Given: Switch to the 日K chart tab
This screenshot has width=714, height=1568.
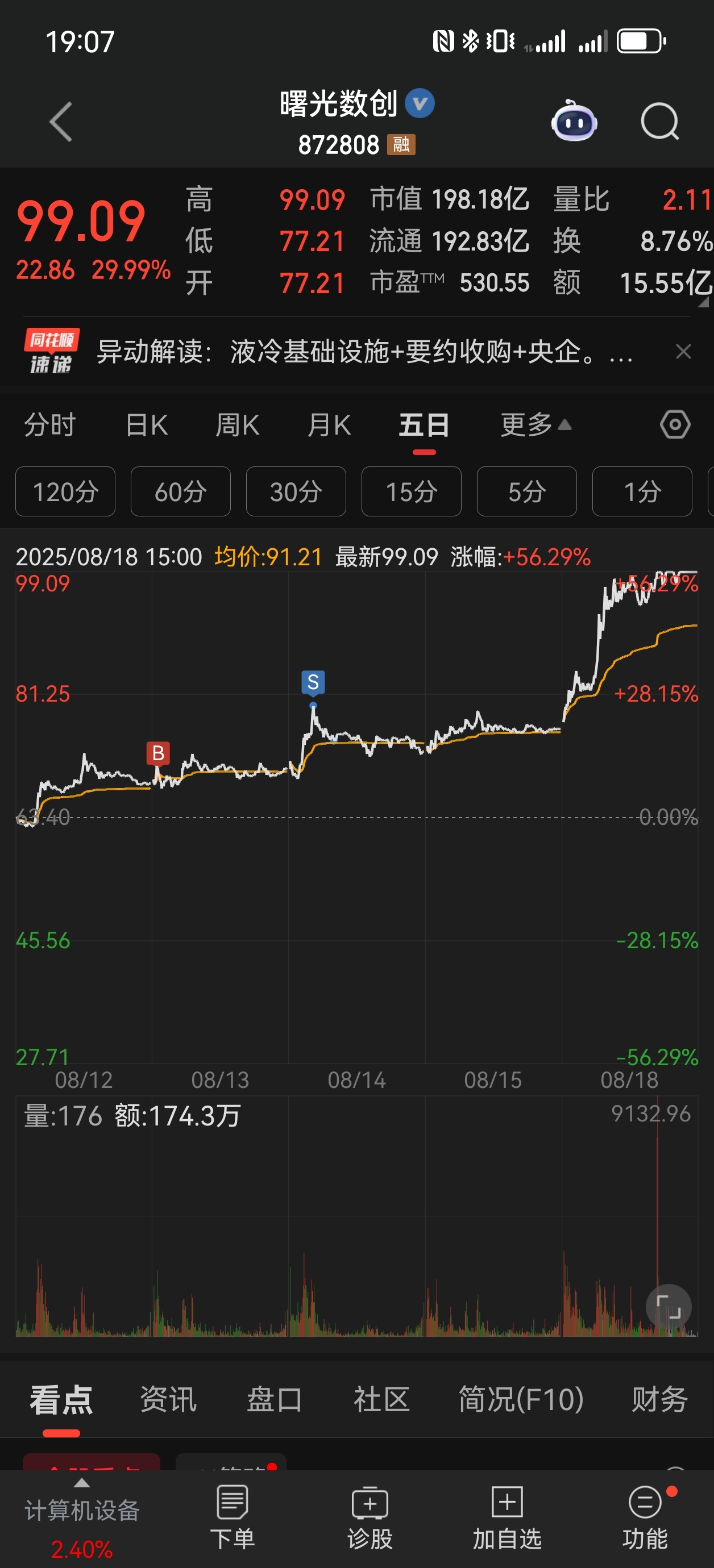Looking at the screenshot, I should point(146,424).
